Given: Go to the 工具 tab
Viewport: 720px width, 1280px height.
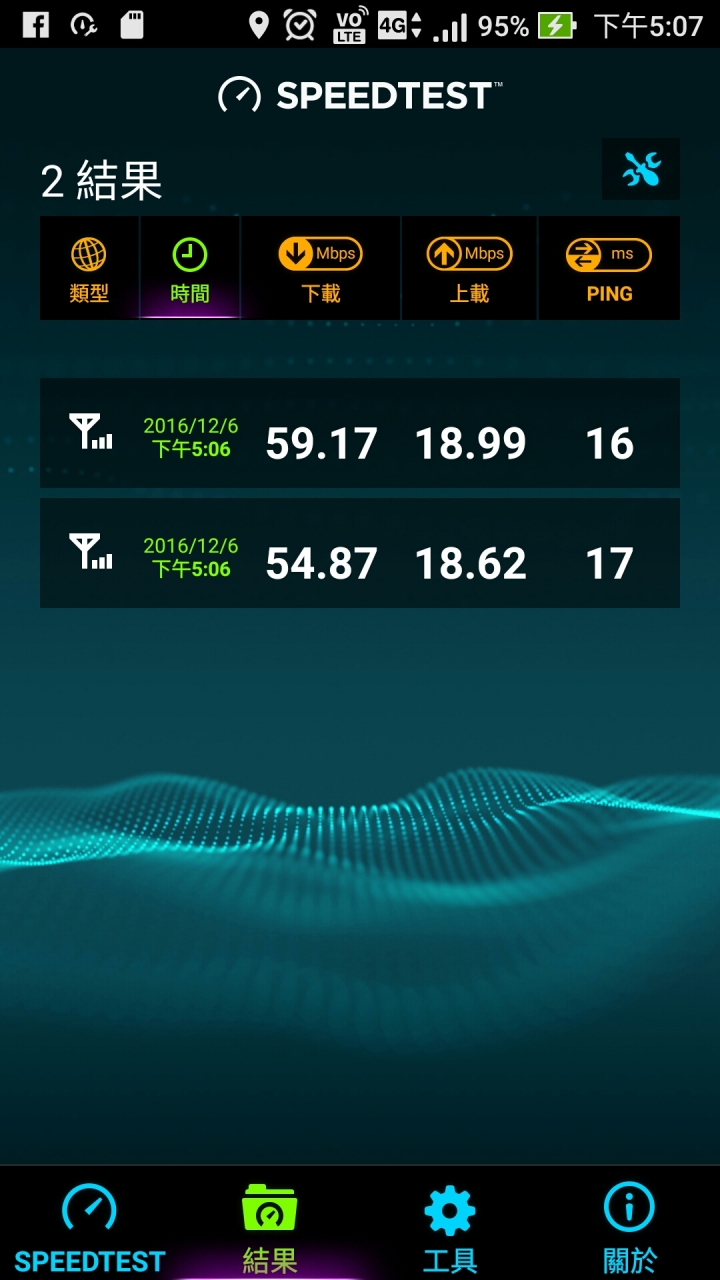Looking at the screenshot, I should point(450,1225).
